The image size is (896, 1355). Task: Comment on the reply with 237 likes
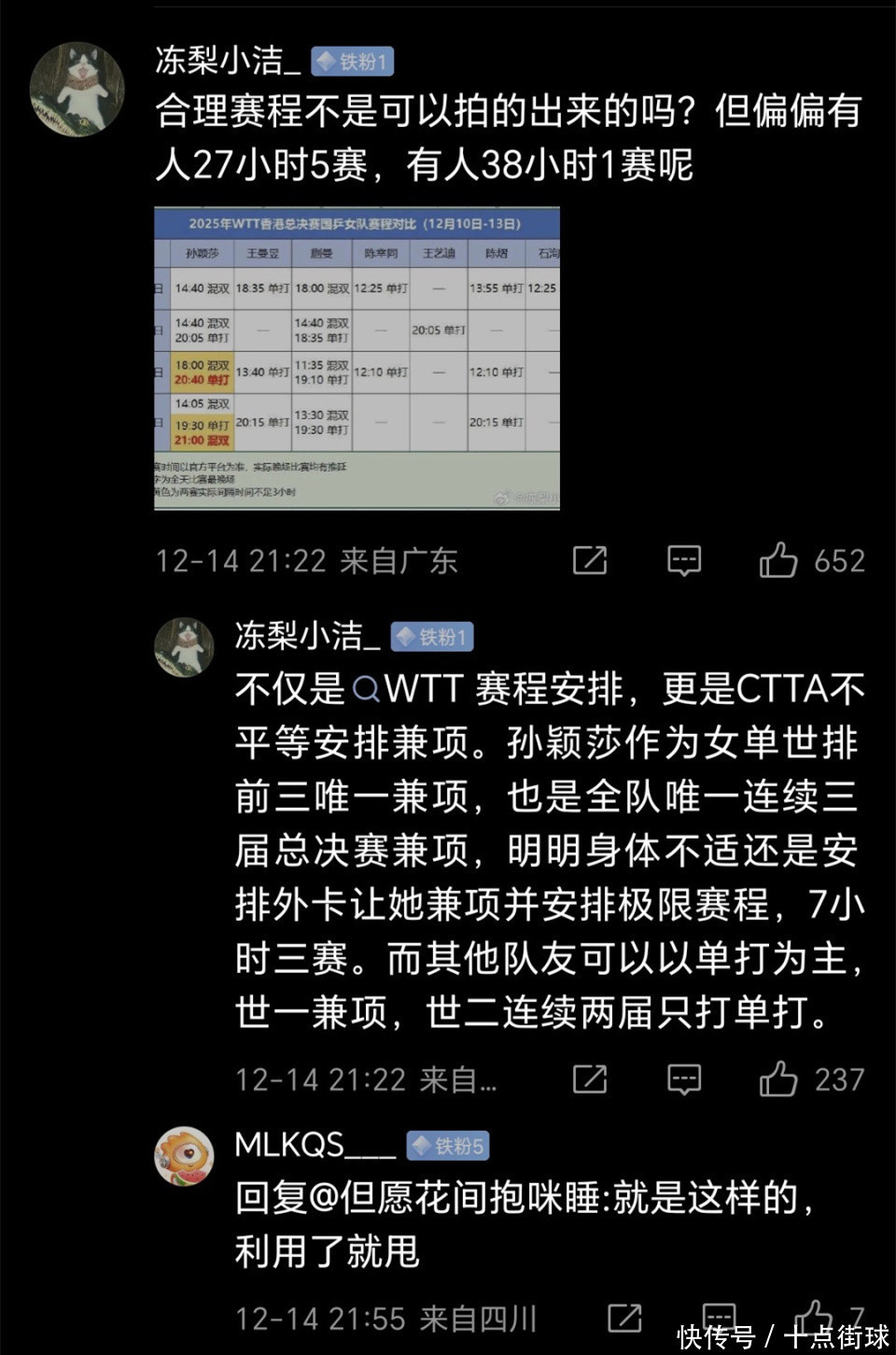(684, 1079)
